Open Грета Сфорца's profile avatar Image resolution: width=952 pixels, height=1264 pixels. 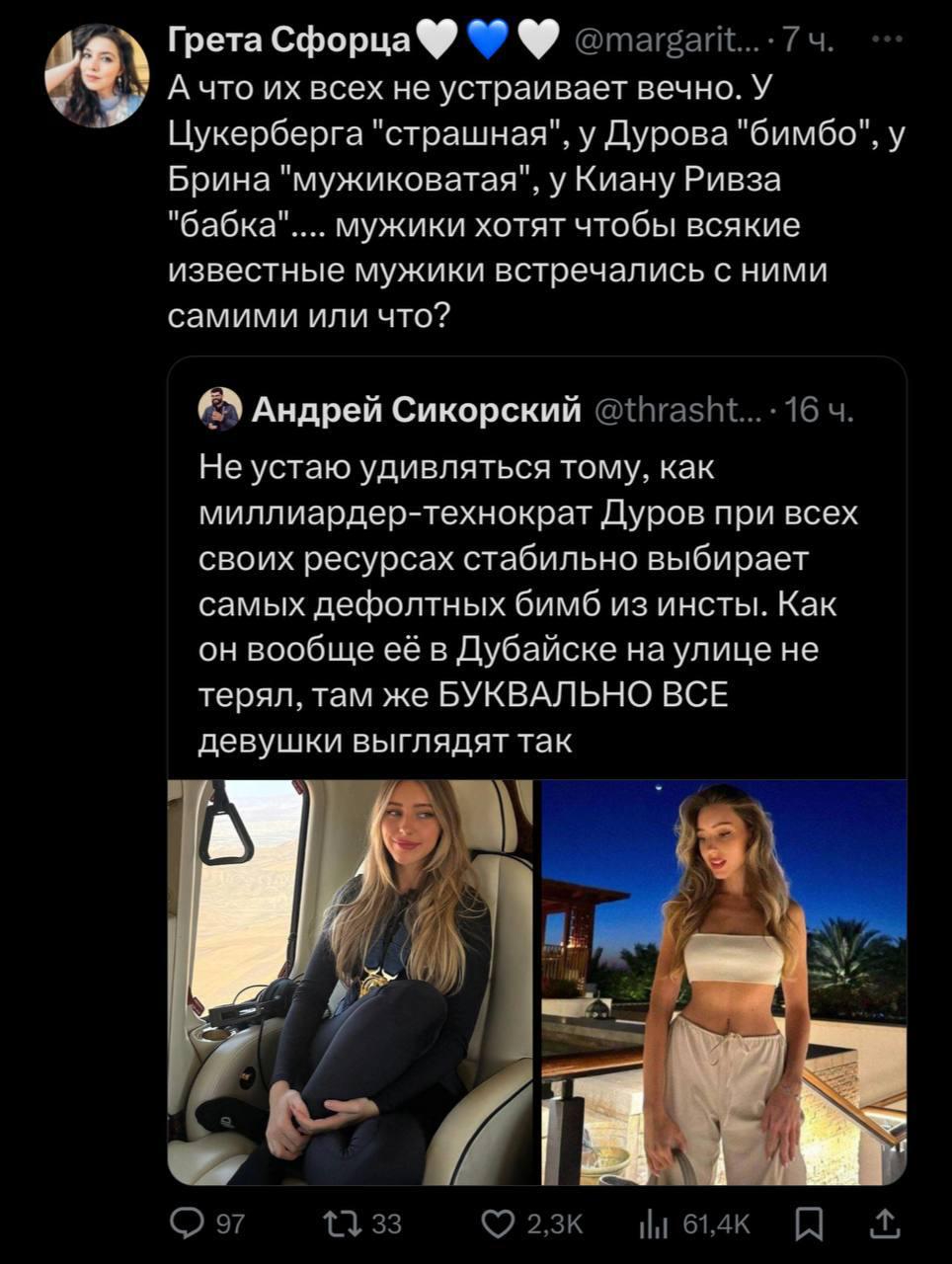[98, 76]
